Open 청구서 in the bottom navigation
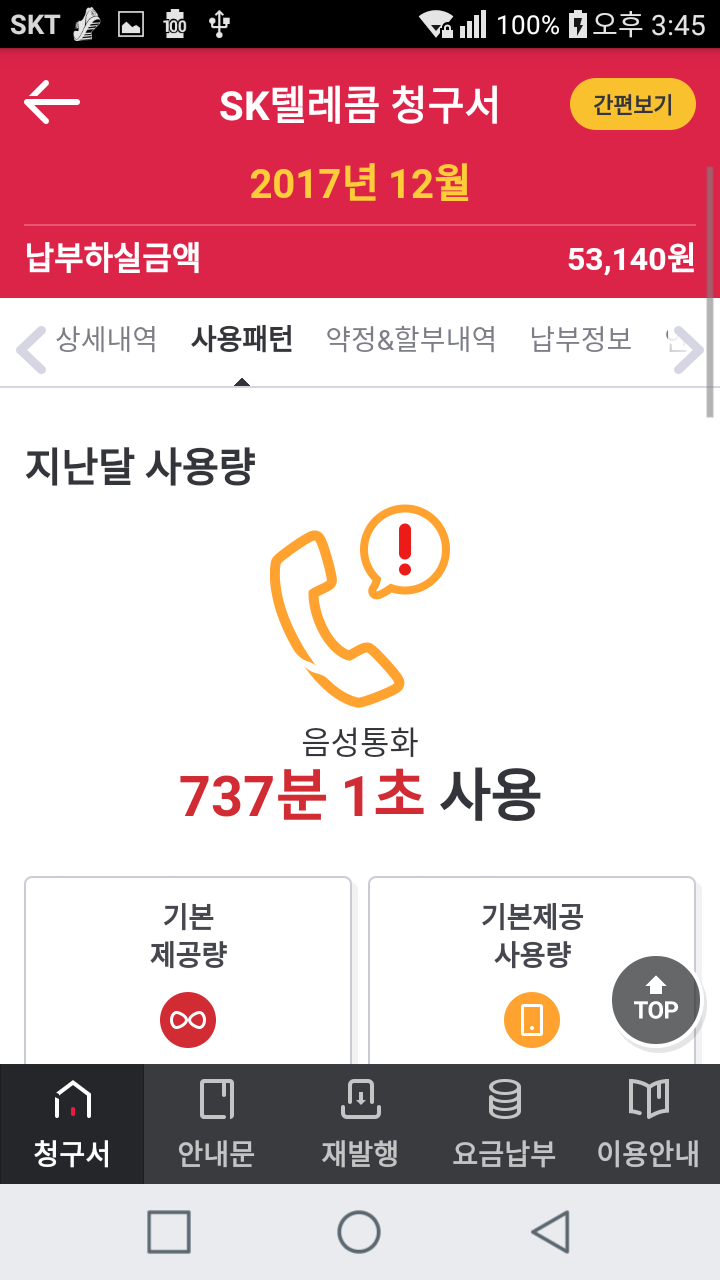Viewport: 720px width, 1280px height. (x=72, y=1124)
